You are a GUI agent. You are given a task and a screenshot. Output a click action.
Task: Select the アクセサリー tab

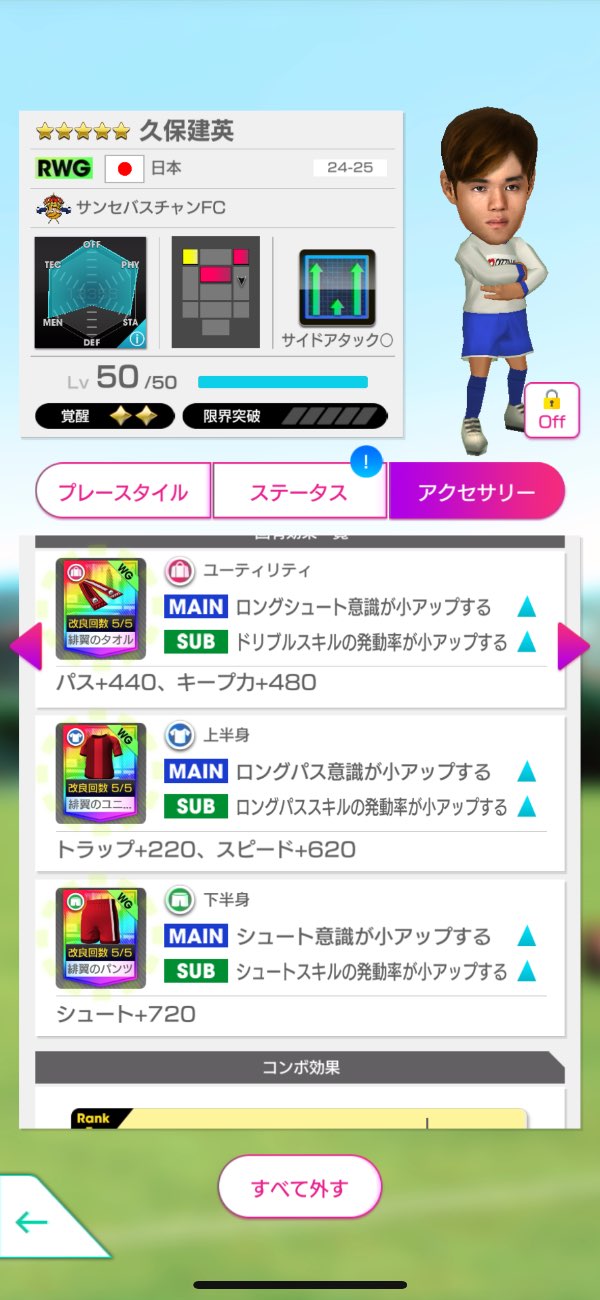477,492
